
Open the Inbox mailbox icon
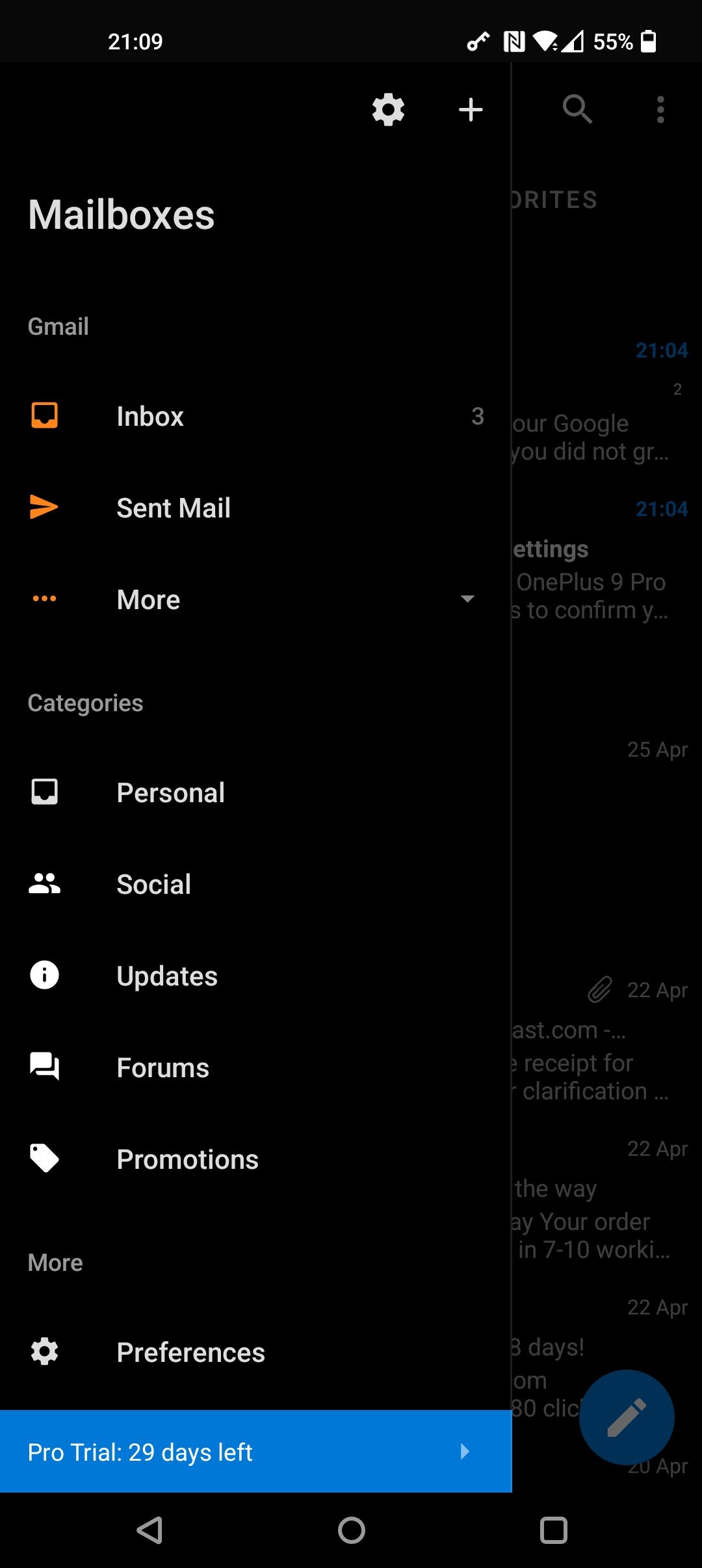click(x=44, y=415)
